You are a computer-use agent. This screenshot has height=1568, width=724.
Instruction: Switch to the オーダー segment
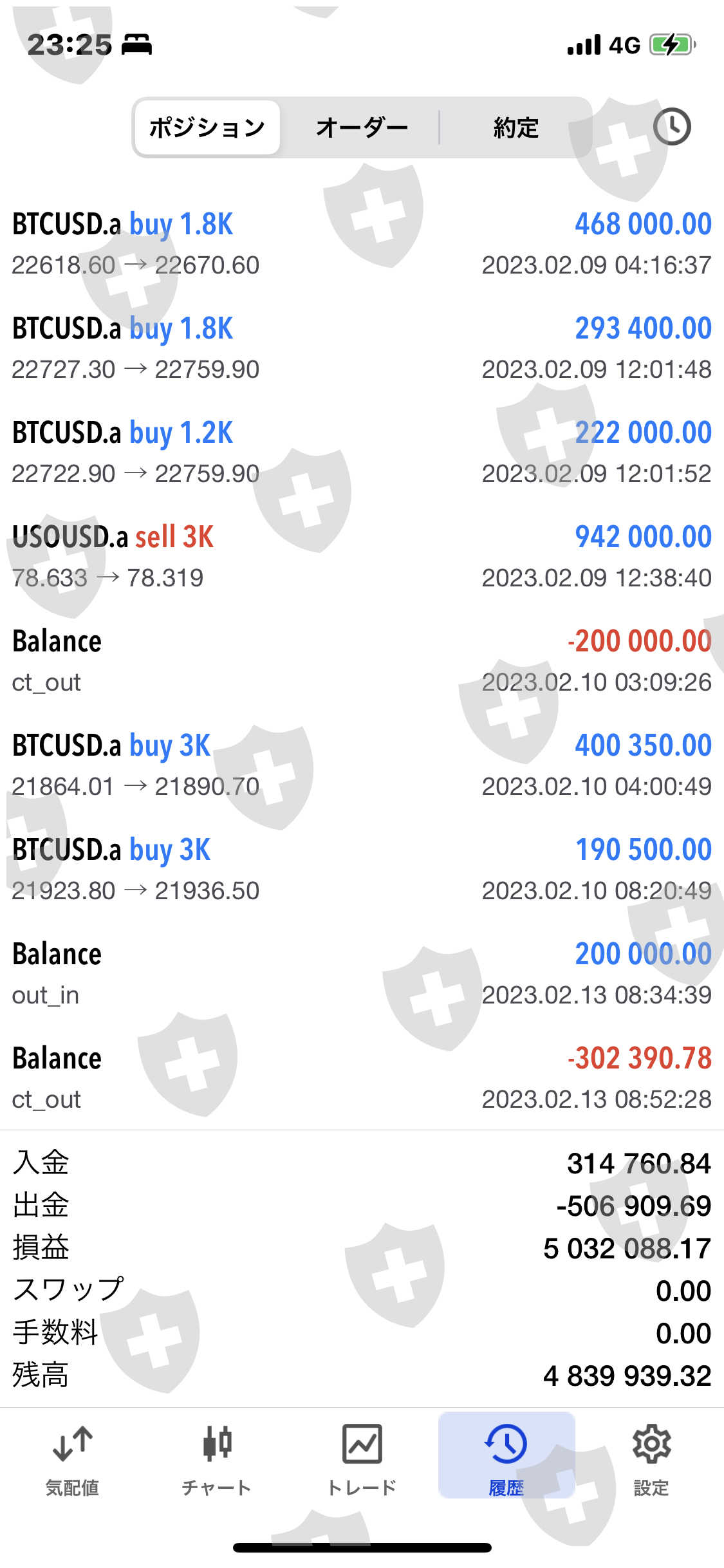coord(362,127)
